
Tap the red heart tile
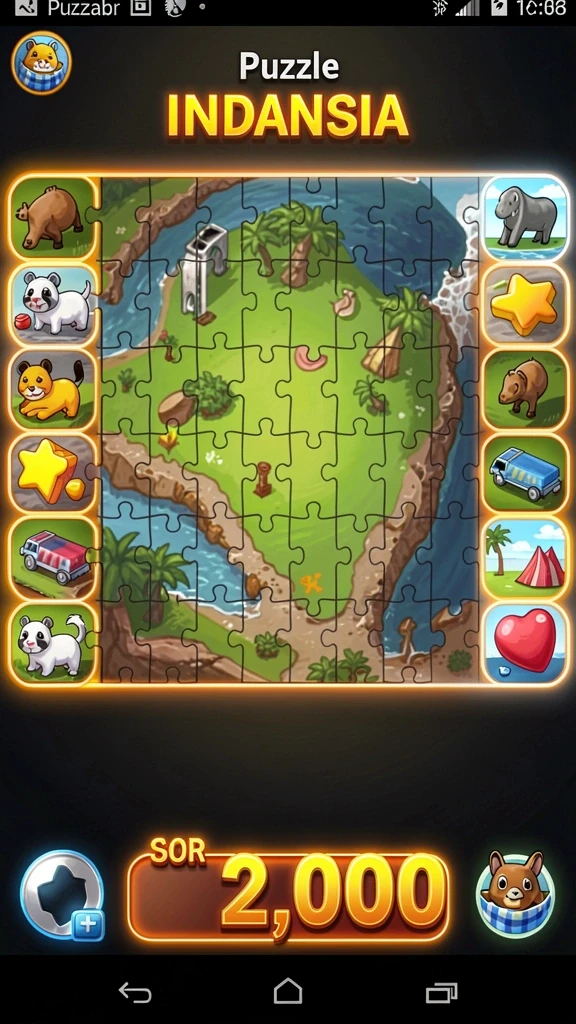[x=525, y=643]
